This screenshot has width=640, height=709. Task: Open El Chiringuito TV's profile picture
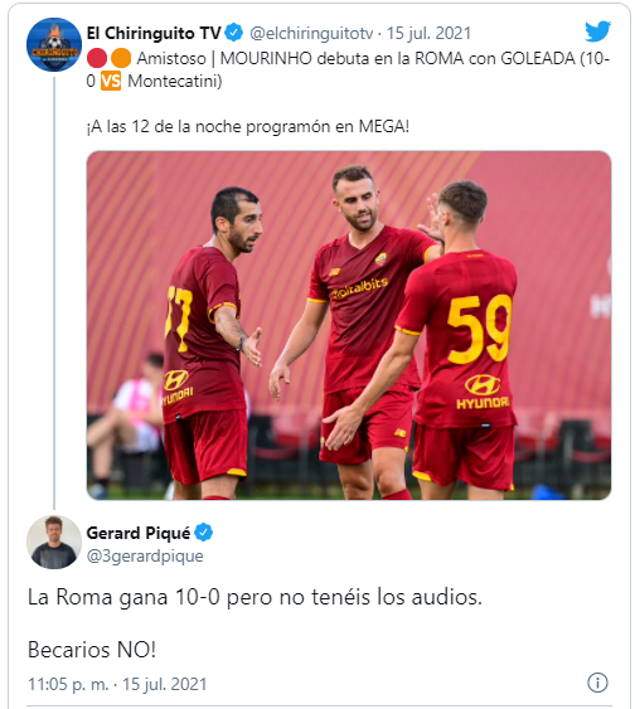point(54,44)
